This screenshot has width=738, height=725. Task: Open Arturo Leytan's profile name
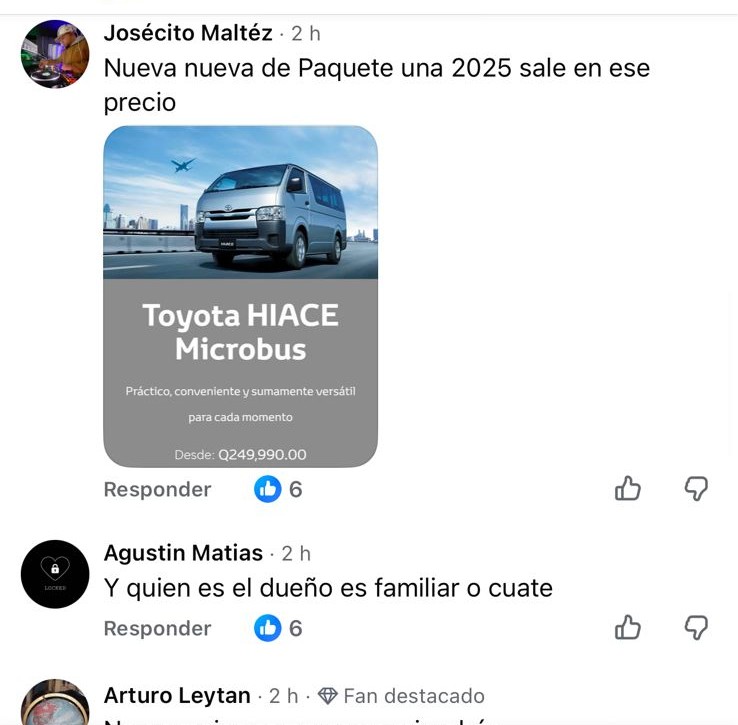tap(177, 696)
